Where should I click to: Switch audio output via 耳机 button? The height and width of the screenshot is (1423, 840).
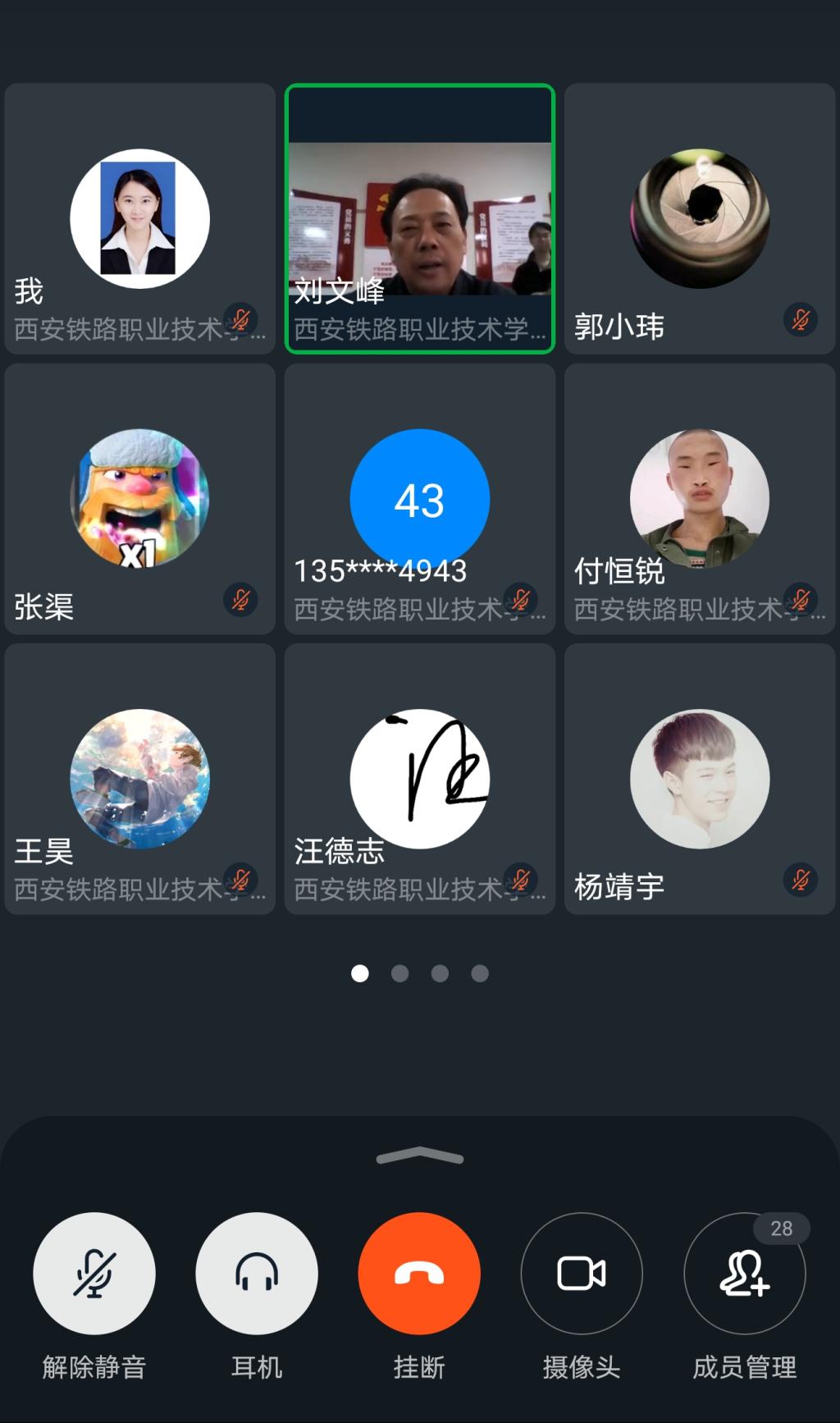click(256, 1273)
